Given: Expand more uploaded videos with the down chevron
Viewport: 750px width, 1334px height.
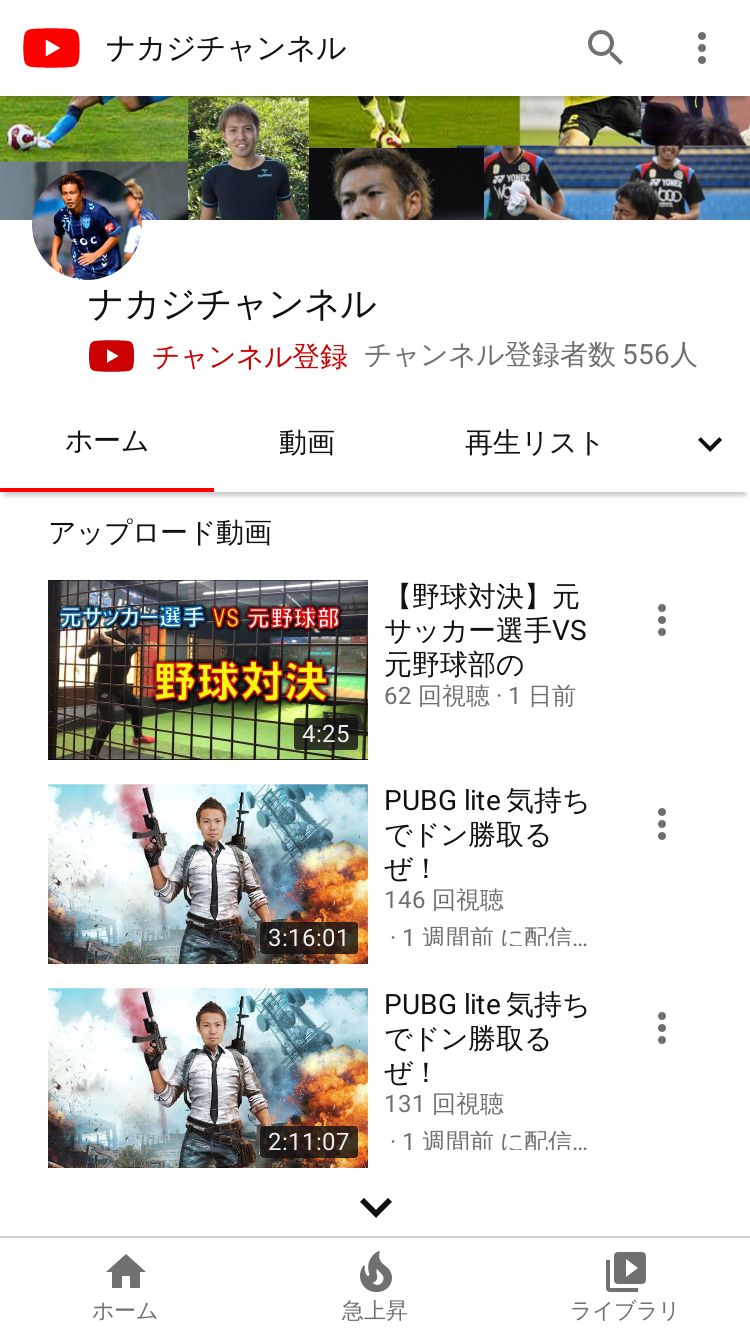Looking at the screenshot, I should (375, 1207).
